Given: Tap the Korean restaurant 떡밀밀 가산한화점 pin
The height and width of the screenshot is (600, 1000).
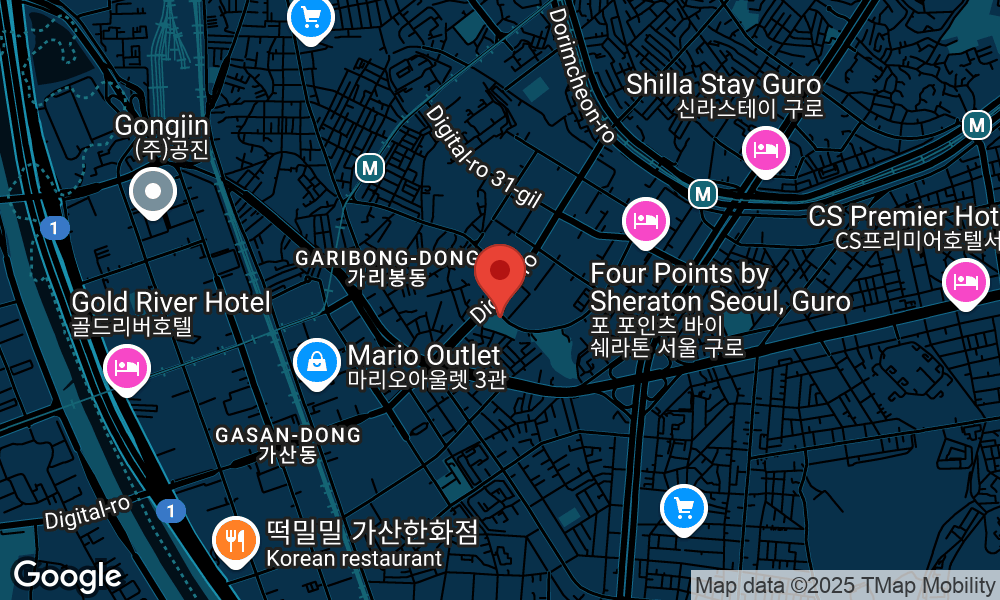Looking at the screenshot, I should [236, 540].
